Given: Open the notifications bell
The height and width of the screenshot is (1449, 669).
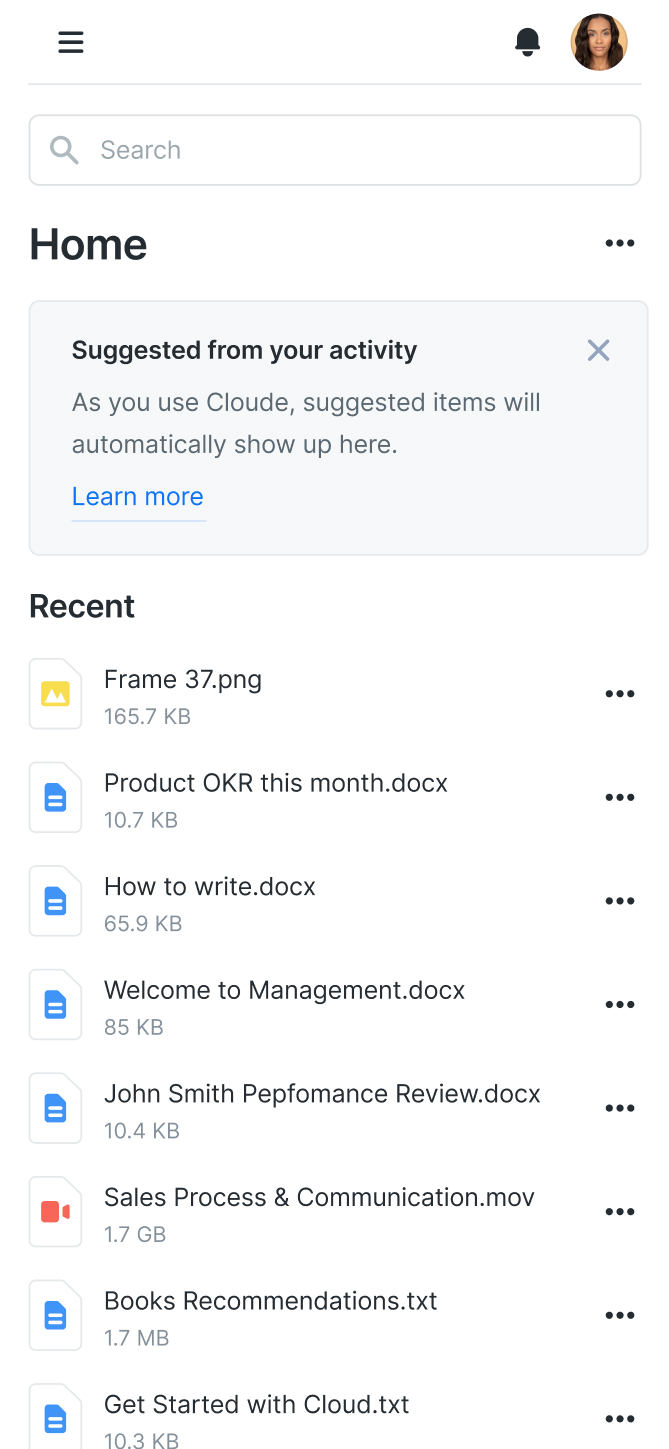Looking at the screenshot, I should 527,42.
